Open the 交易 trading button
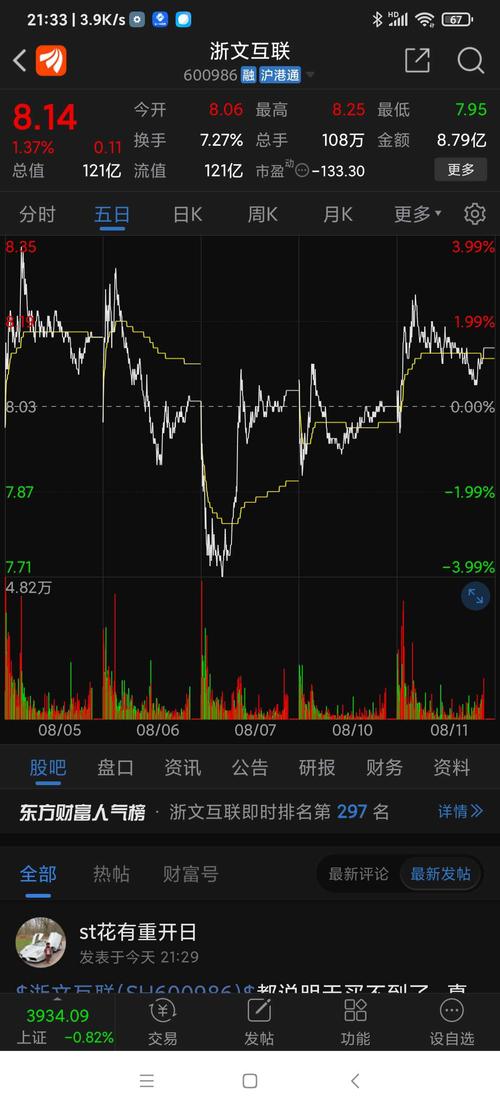The image size is (500, 1111). [x=163, y=1022]
